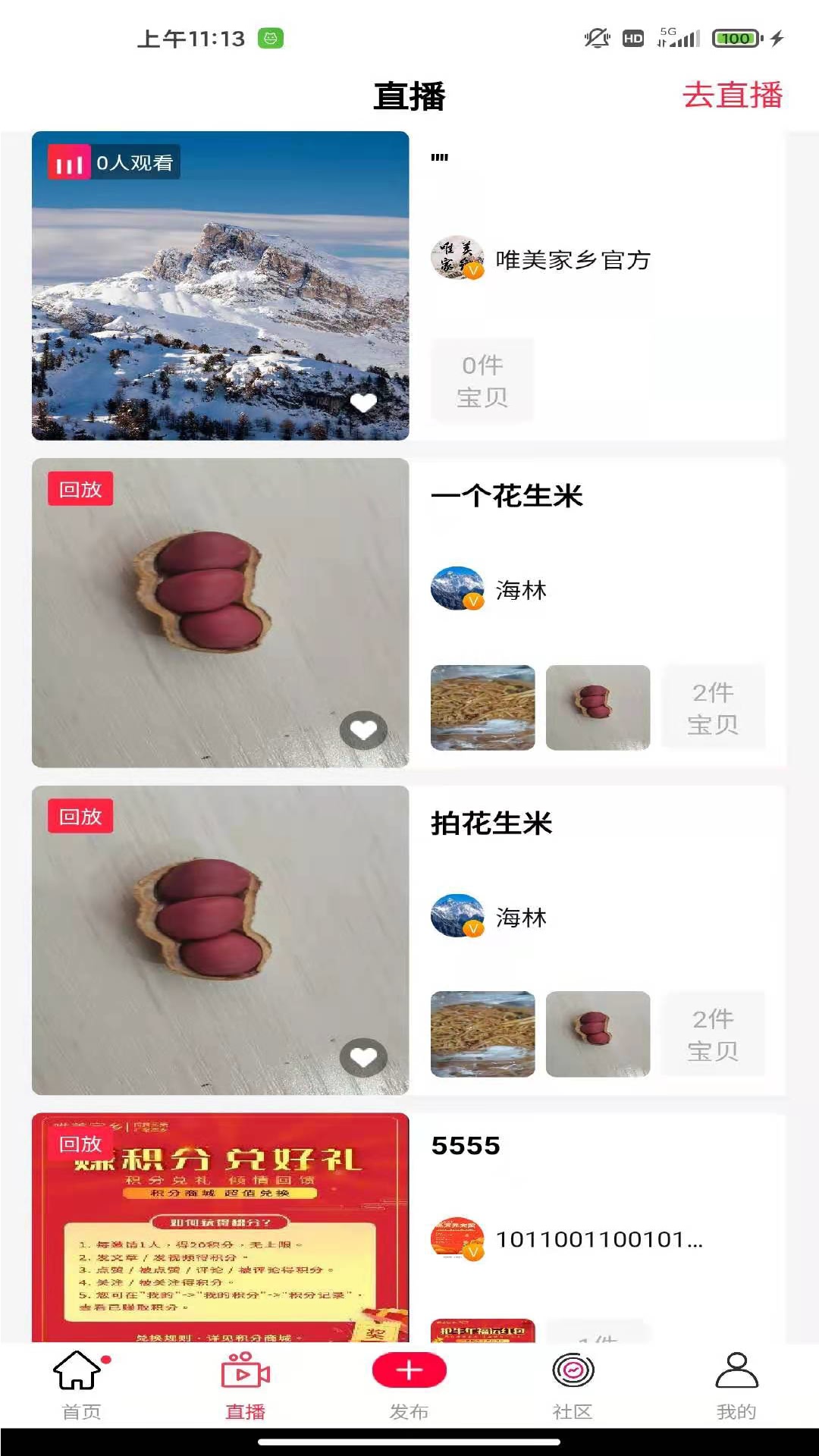Start a broadcast with 去直播
Image resolution: width=819 pixels, height=1456 pixels.
732,96
